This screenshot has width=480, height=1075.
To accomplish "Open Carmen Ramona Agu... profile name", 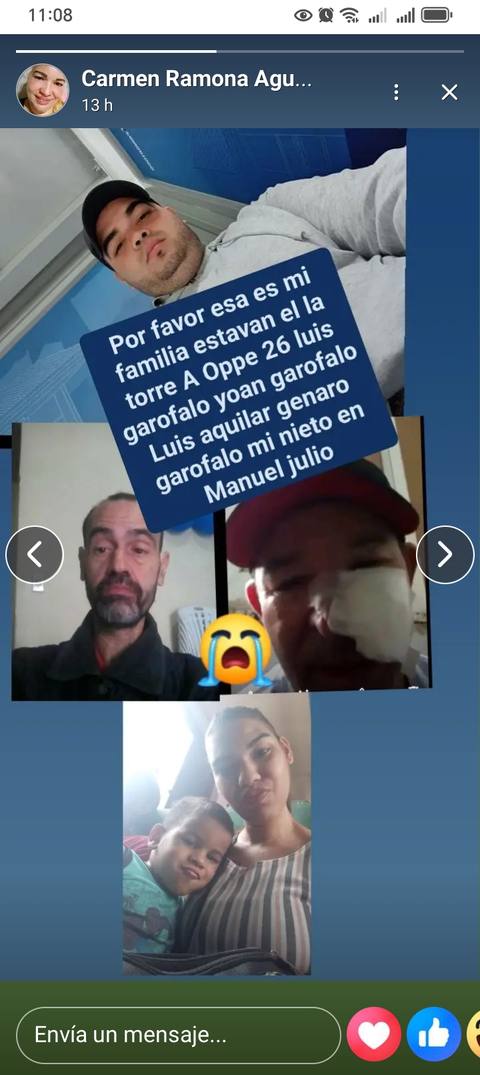I will 197,80.
